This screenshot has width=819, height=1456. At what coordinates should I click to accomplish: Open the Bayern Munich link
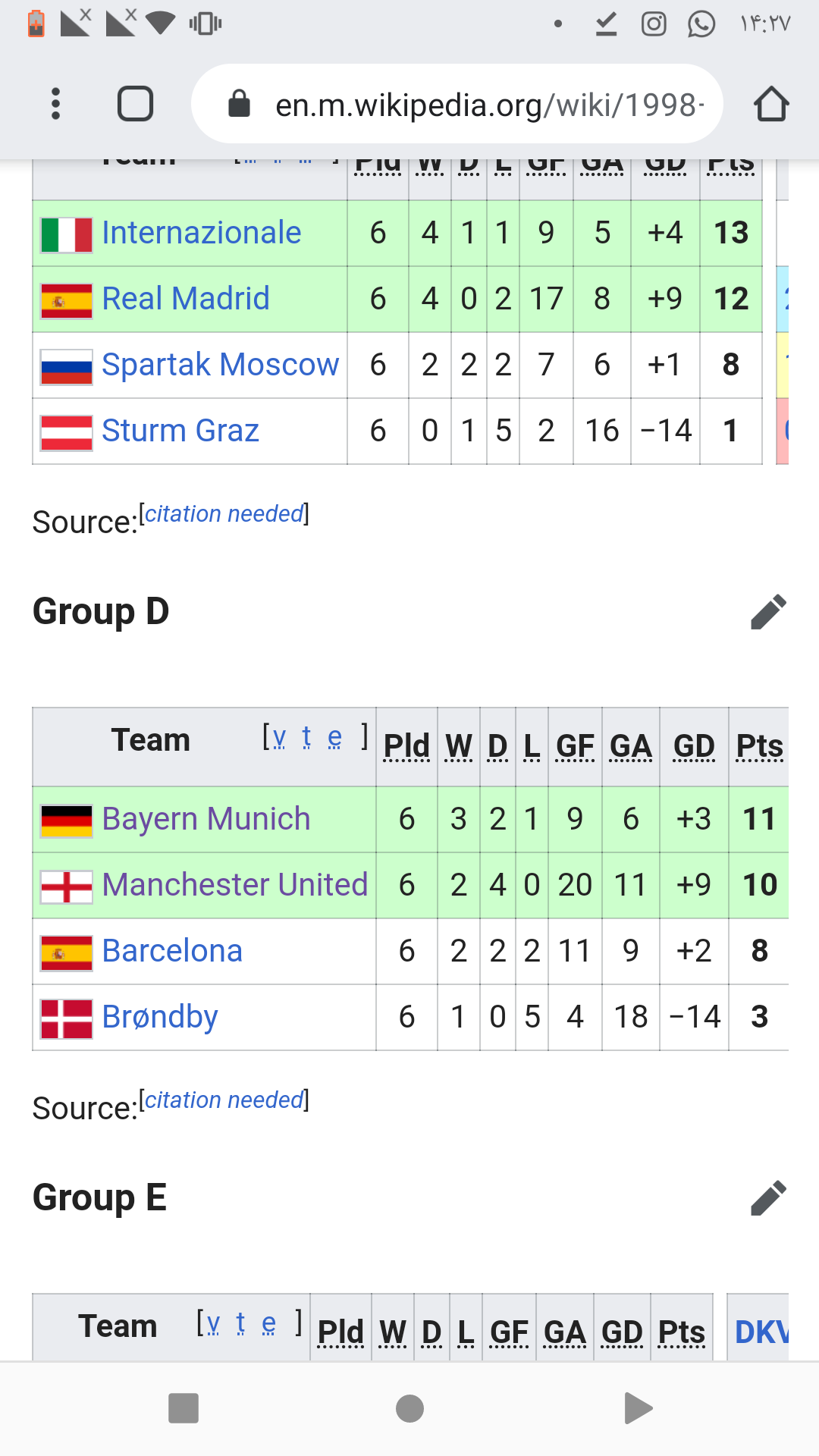pos(206,819)
